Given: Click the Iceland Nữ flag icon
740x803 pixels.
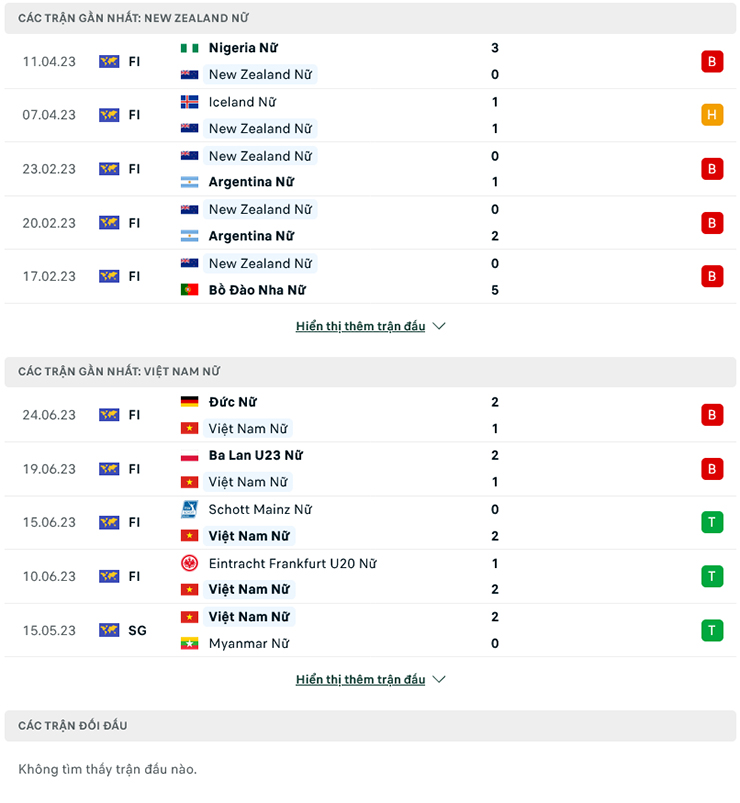Looking at the screenshot, I should coord(190,101).
